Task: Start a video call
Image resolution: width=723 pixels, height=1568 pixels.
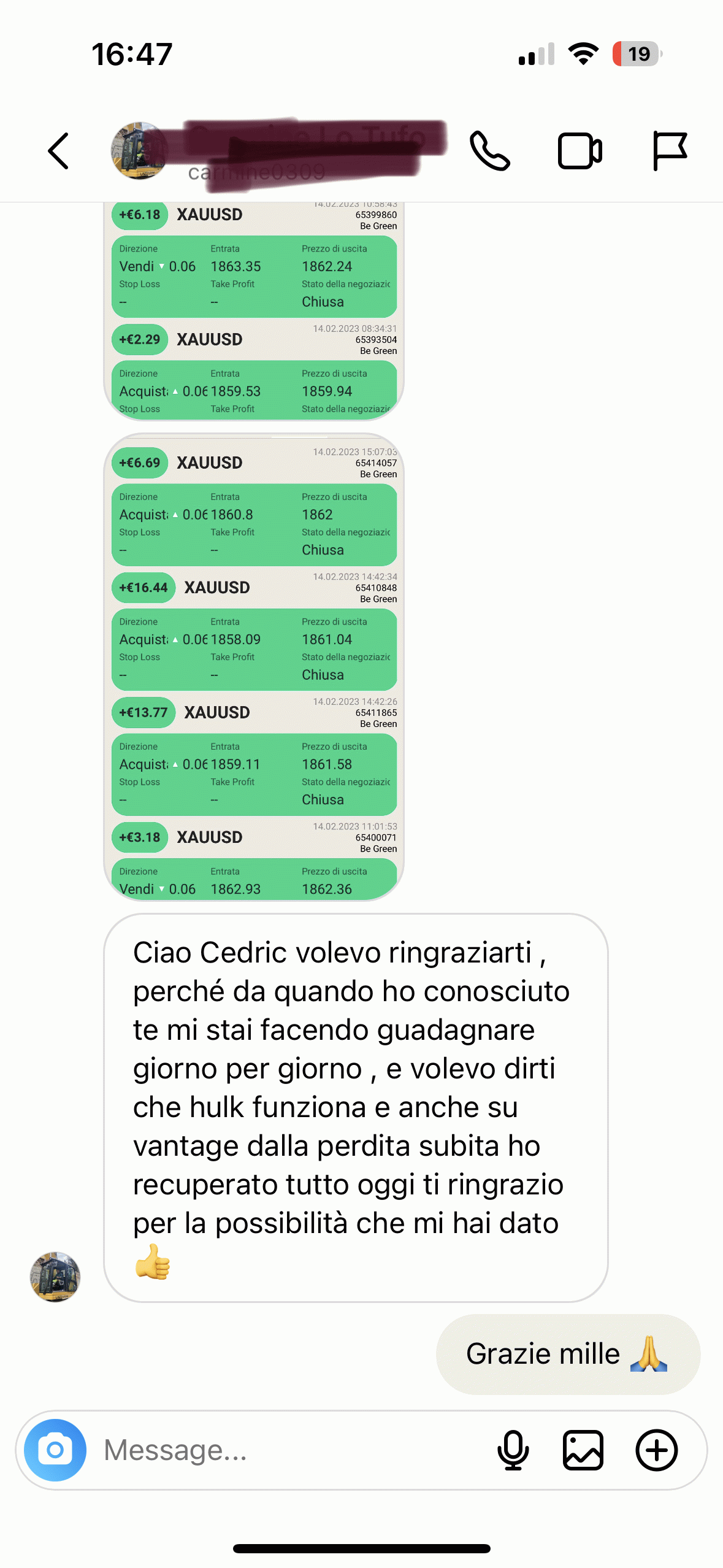Action: click(x=580, y=151)
